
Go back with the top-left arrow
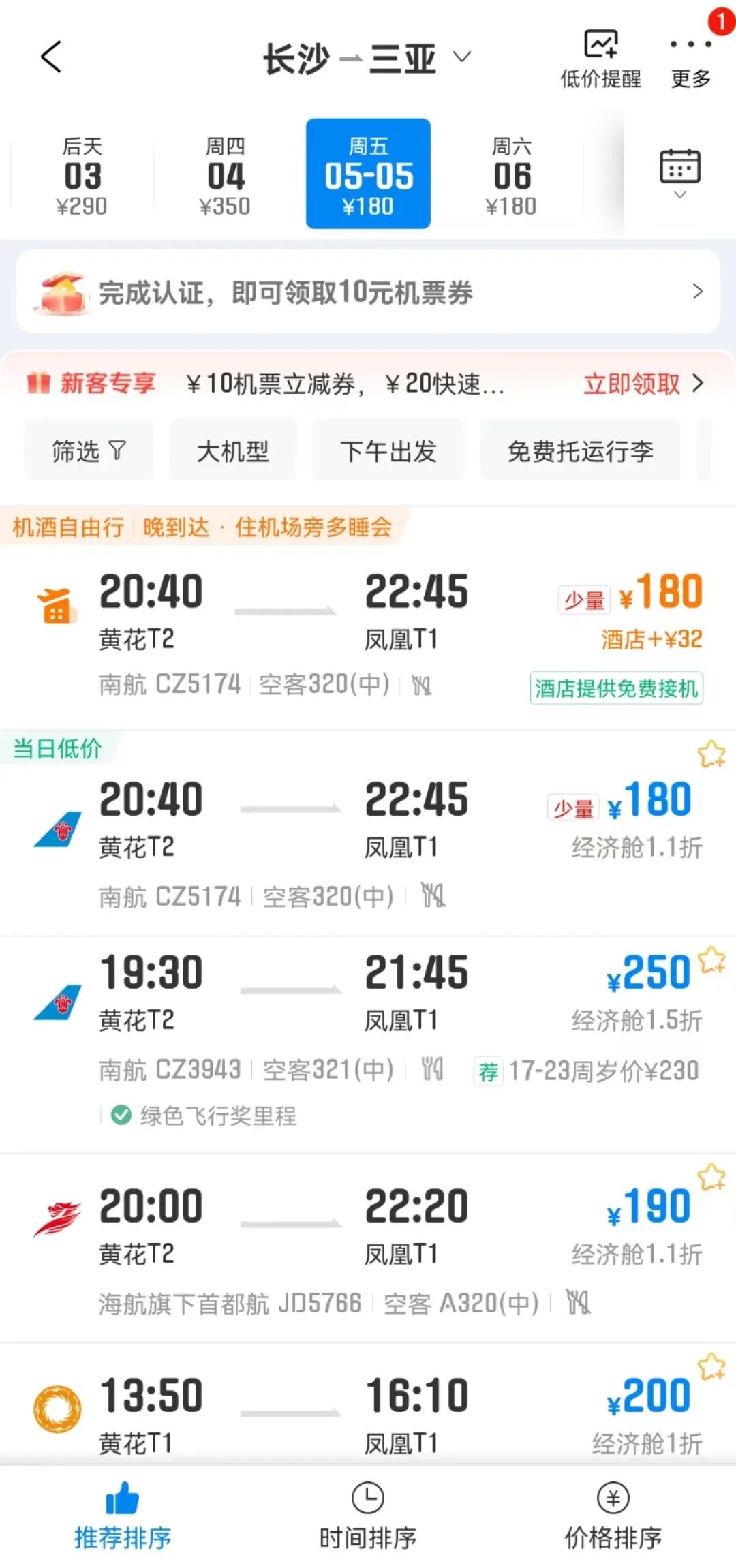point(51,57)
